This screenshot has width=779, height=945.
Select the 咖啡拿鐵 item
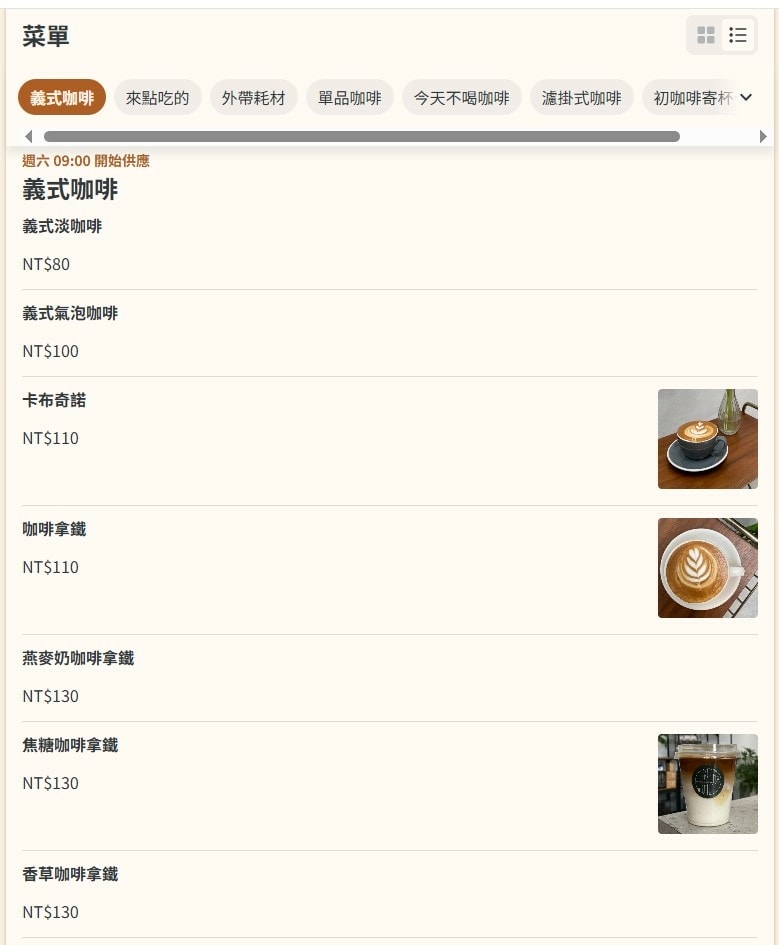(54, 530)
